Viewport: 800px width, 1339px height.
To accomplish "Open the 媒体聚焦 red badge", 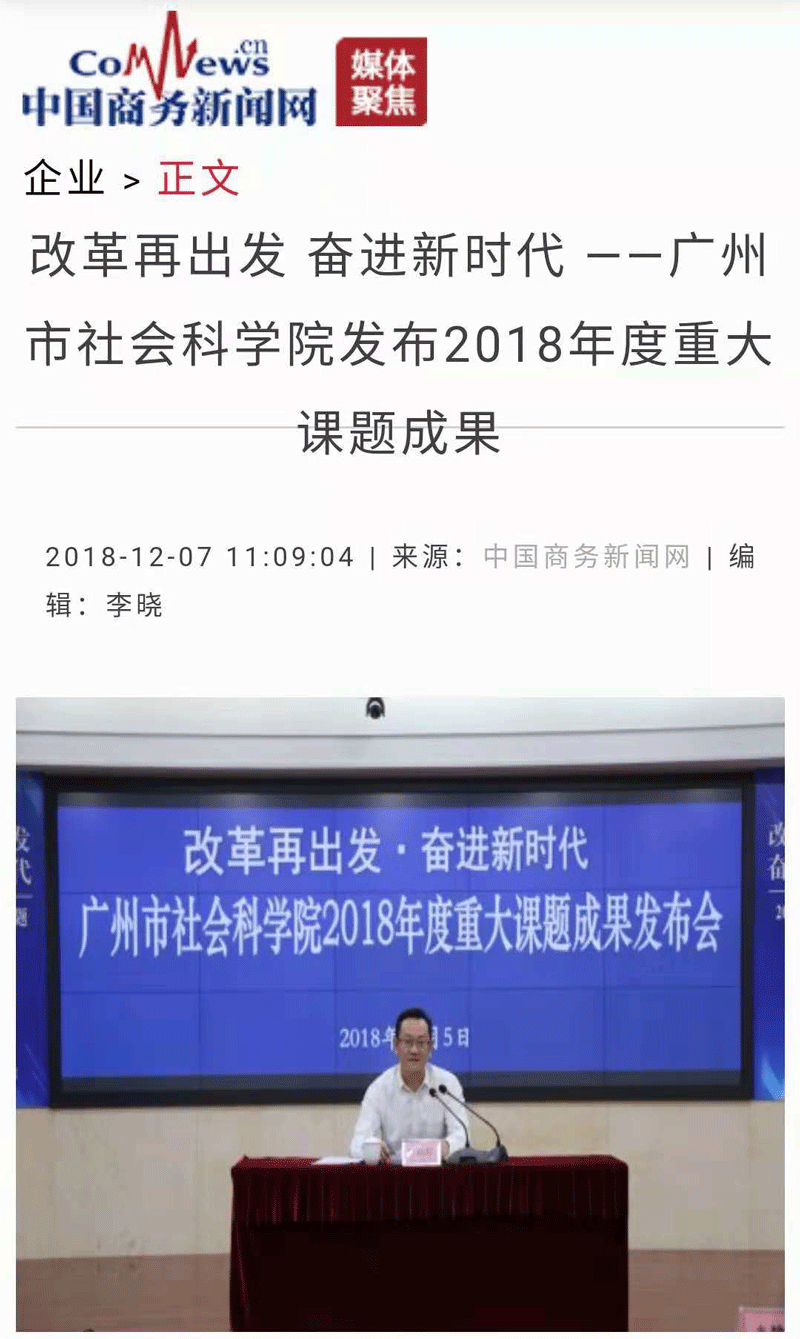I will click(x=381, y=82).
